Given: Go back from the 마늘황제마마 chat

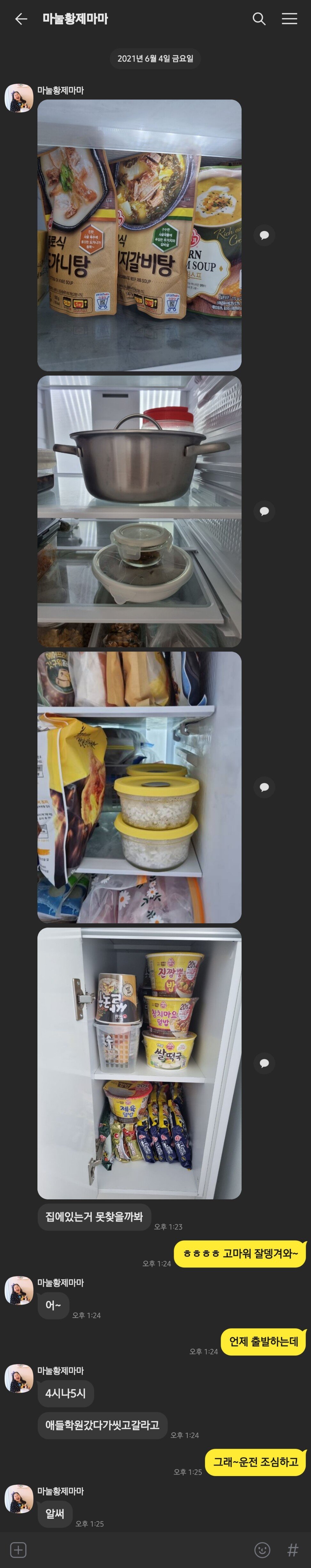Looking at the screenshot, I should pyautogui.click(x=21, y=19).
